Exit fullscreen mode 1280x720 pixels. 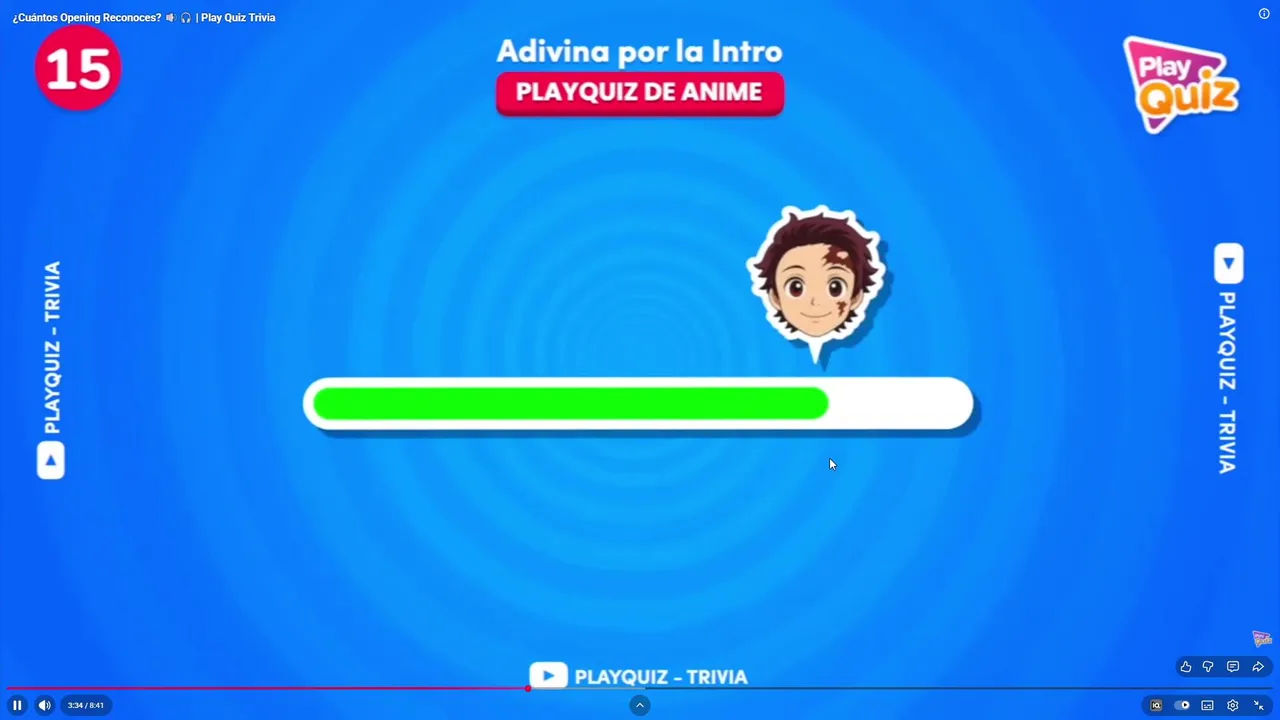pos(1259,705)
